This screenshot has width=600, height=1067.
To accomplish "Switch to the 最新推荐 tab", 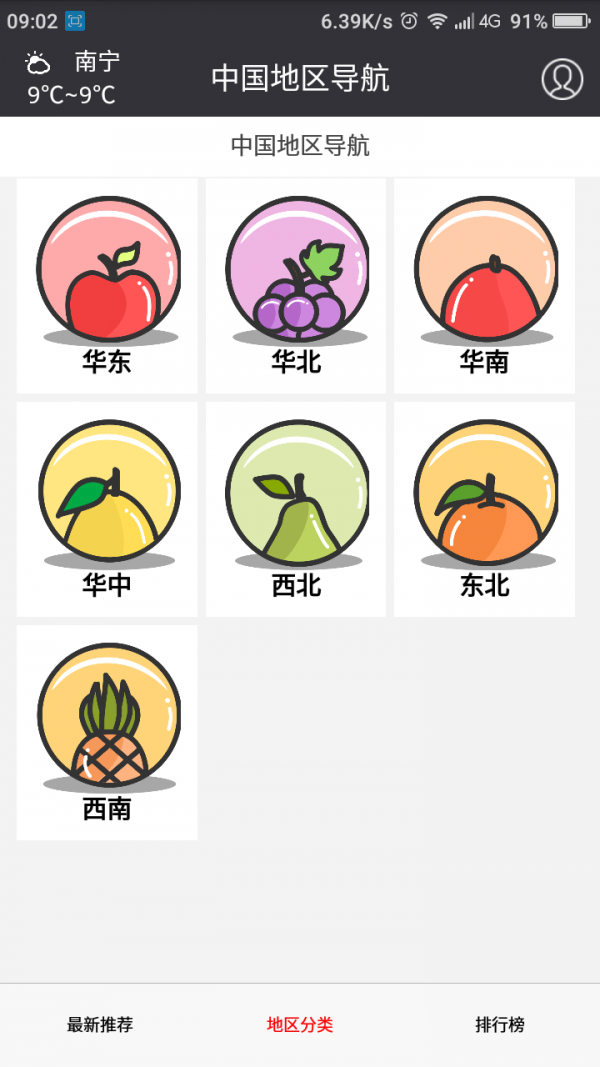I will (x=100, y=1025).
